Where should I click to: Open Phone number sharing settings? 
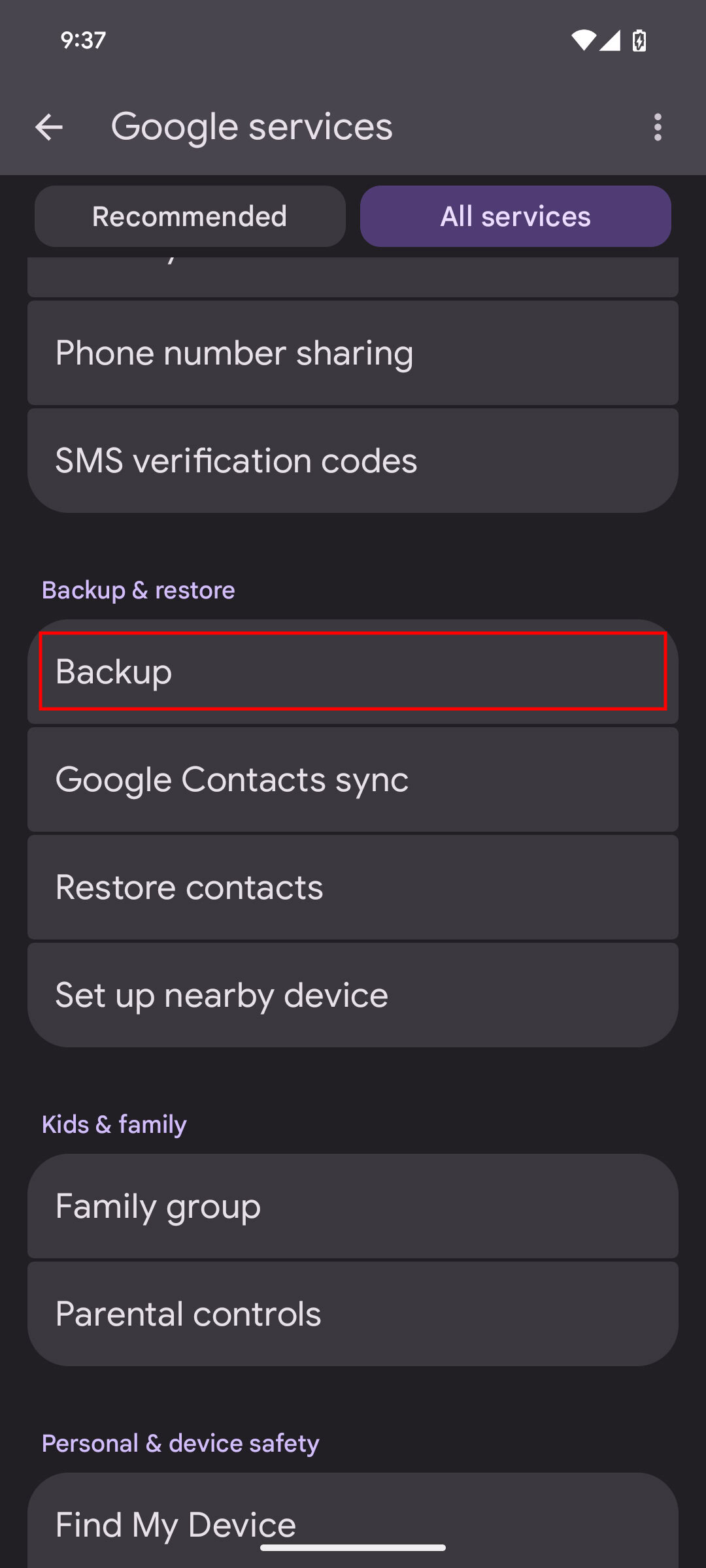click(353, 353)
